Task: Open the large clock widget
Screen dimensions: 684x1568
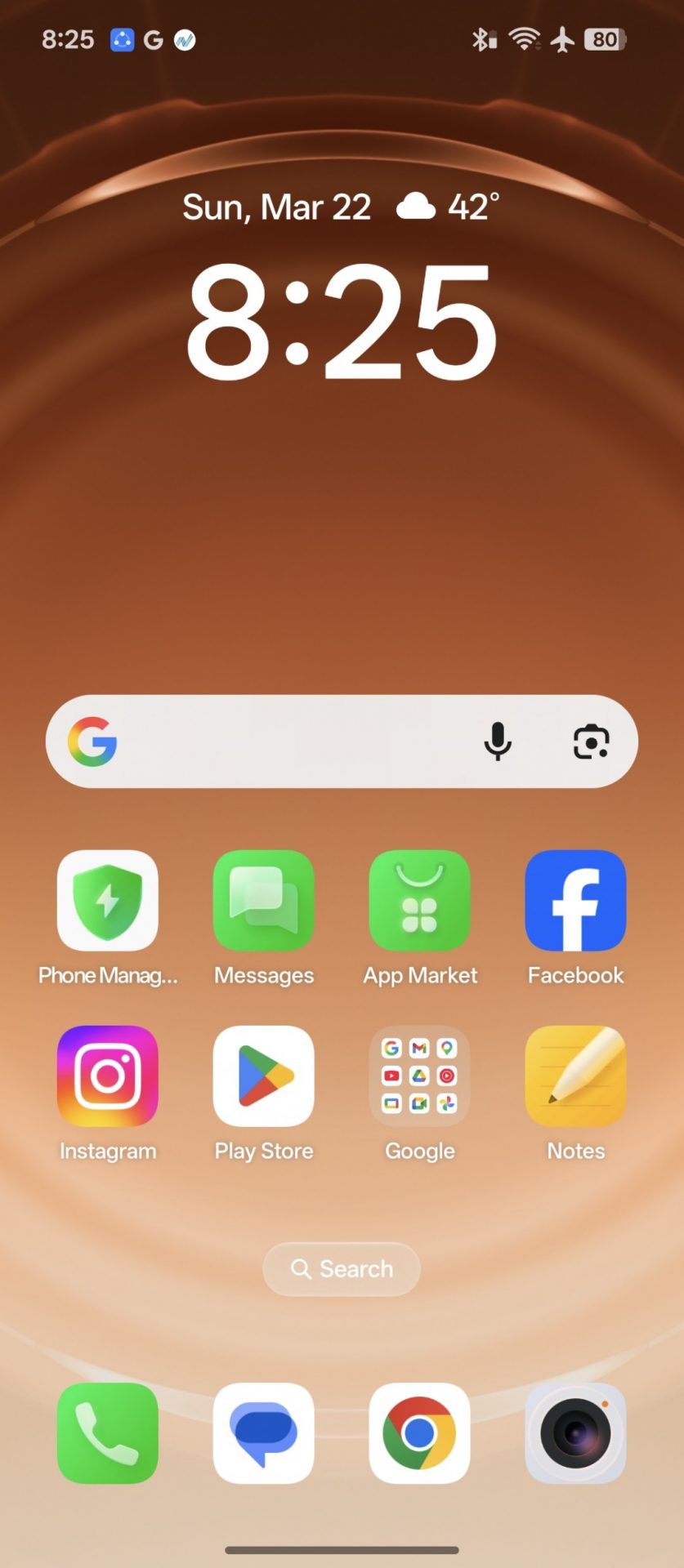Action: click(342, 323)
